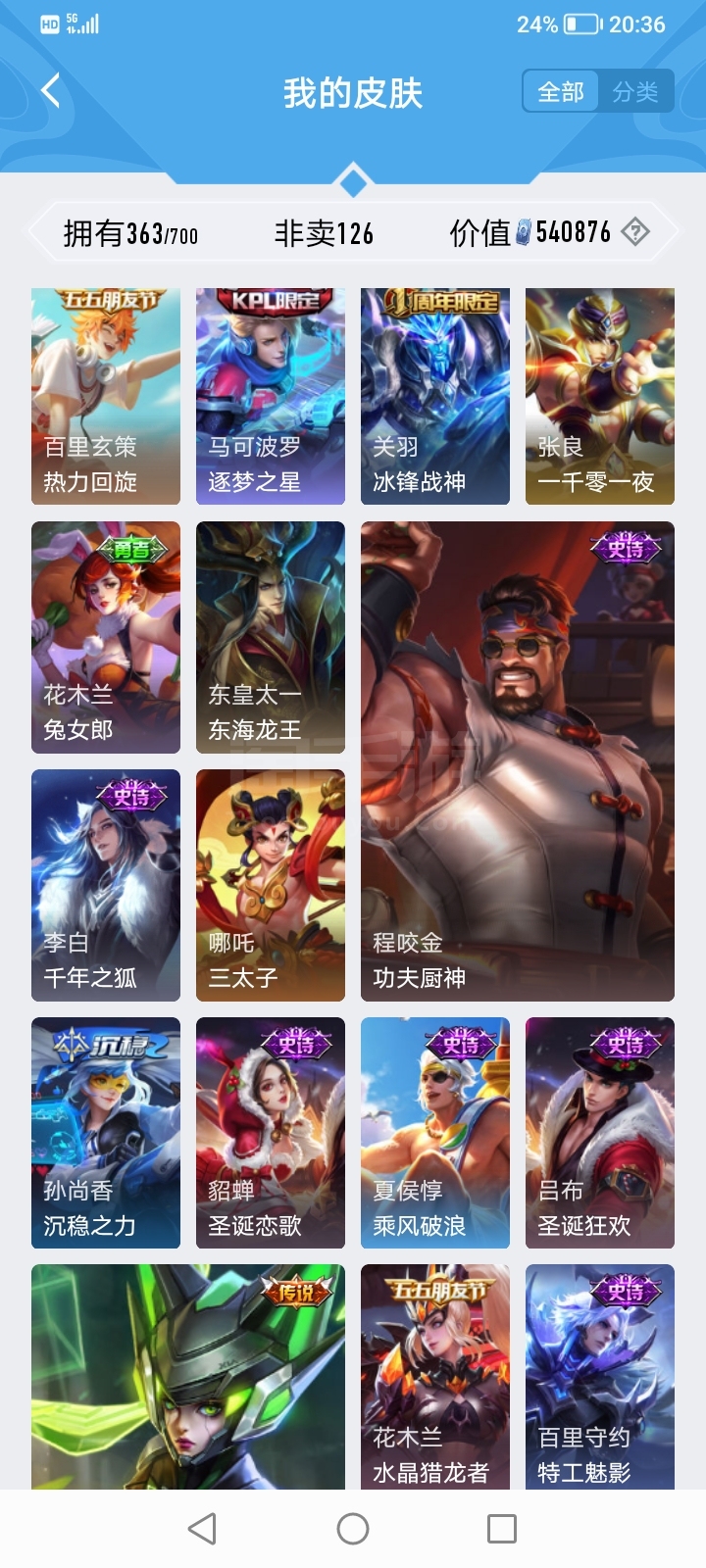Screen dimensions: 706x1568
Task: Open the 李白 千年之狐 skin
Action: pyautogui.click(x=106, y=885)
